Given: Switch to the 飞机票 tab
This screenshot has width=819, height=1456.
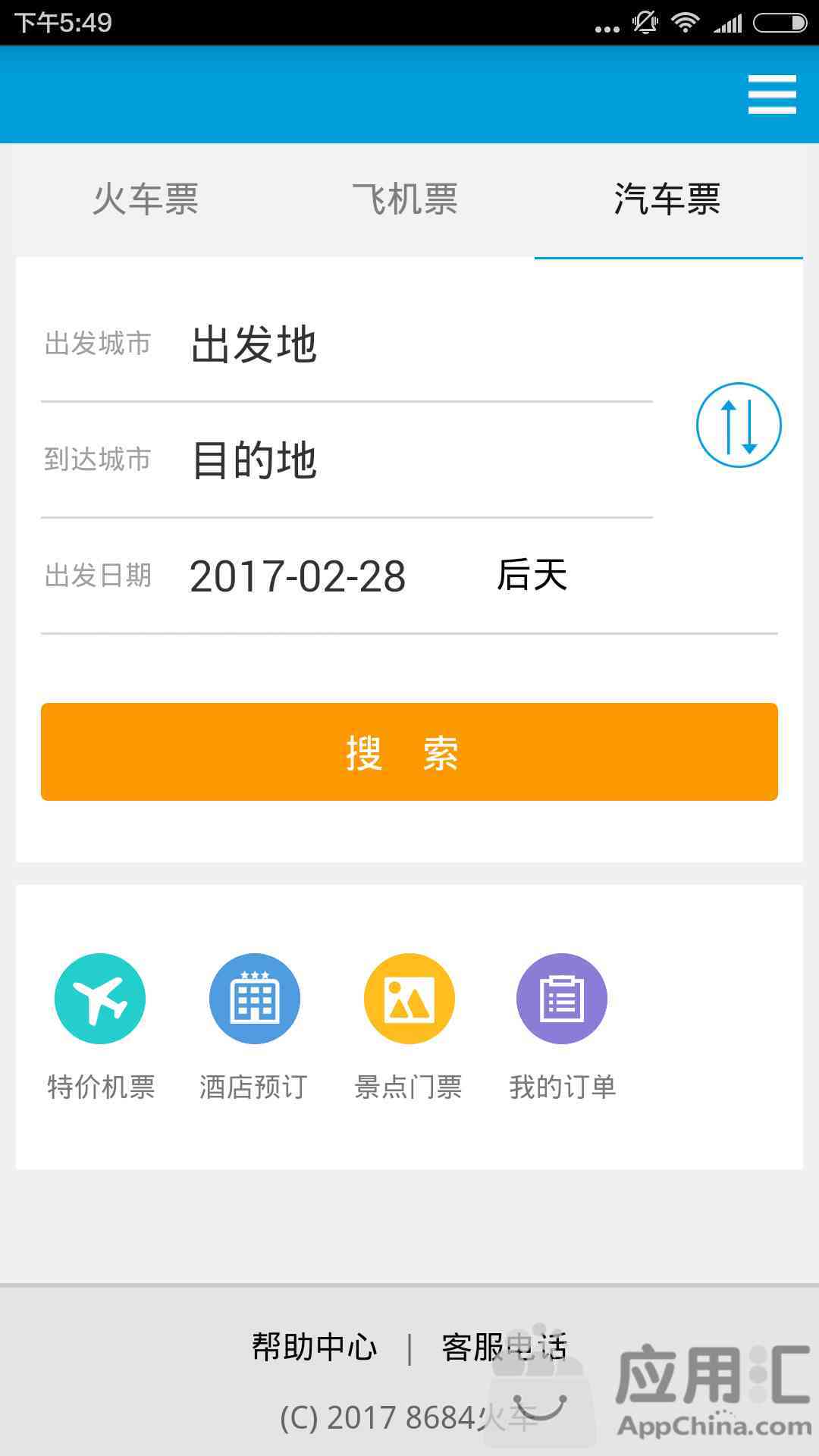Looking at the screenshot, I should (x=405, y=199).
